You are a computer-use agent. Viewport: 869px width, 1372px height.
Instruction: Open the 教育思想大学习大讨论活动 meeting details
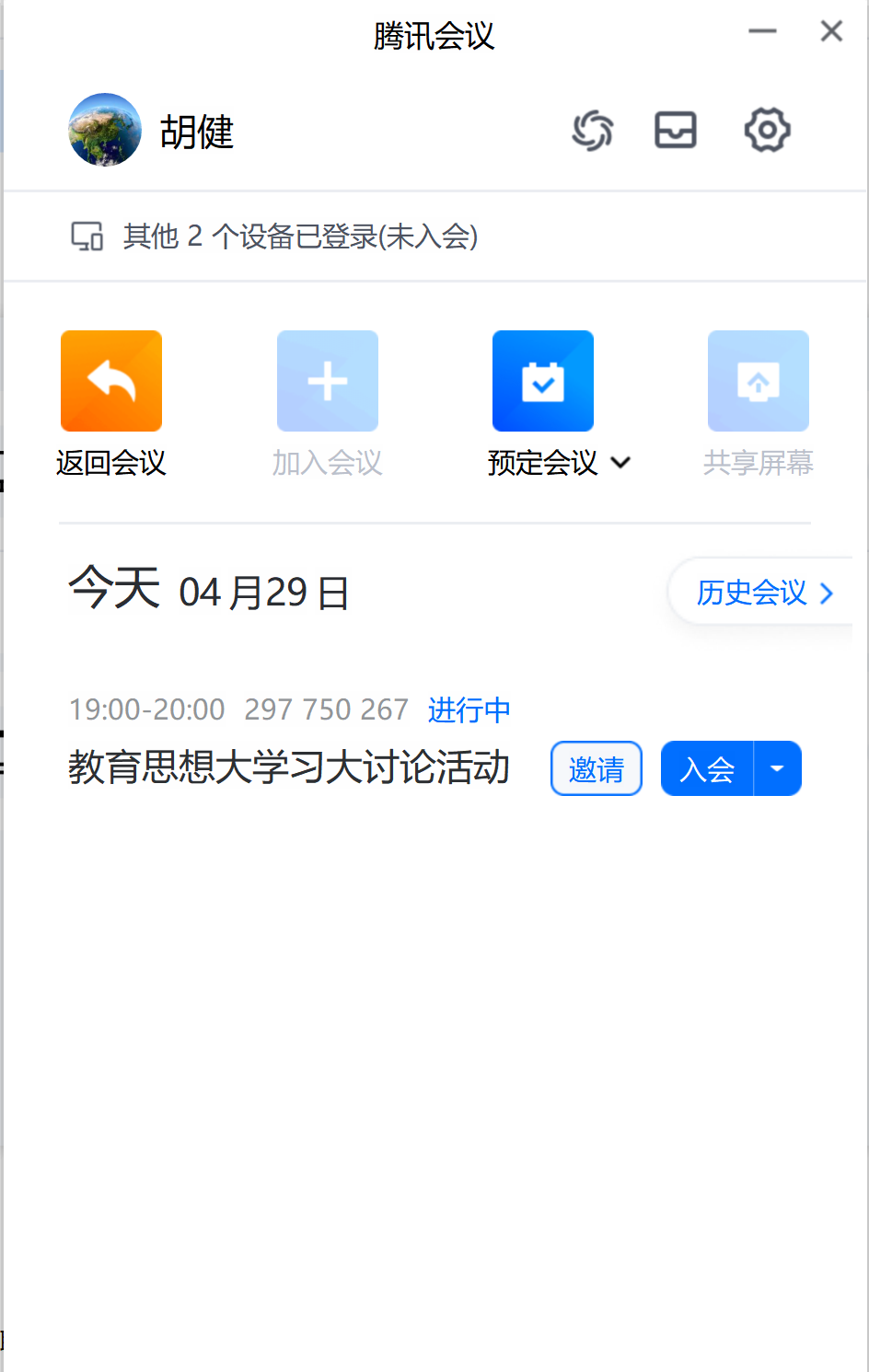pyautogui.click(x=288, y=767)
